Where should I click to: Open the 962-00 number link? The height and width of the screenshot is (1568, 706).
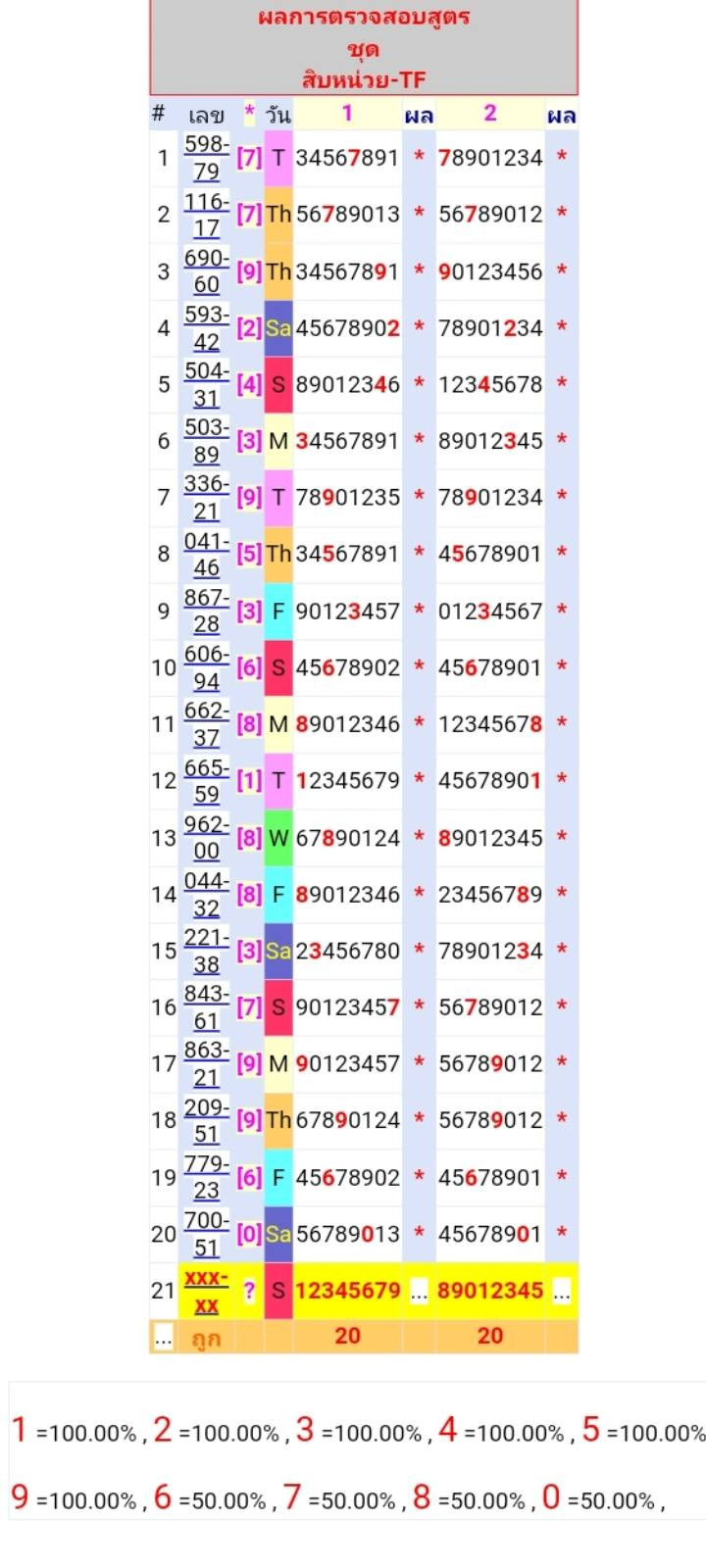[206, 837]
